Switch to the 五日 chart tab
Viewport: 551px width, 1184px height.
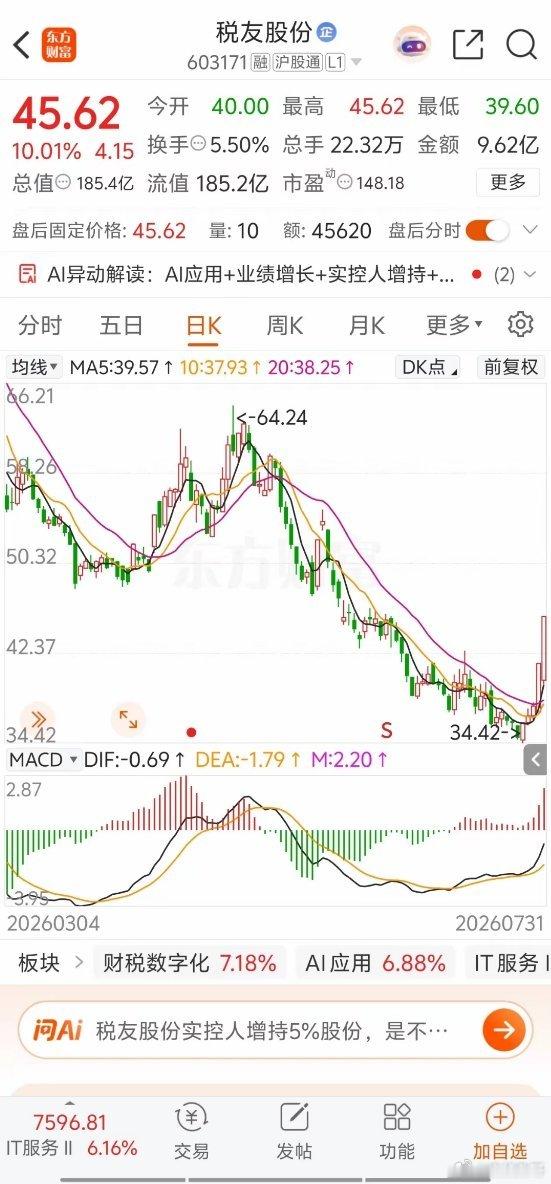(122, 325)
